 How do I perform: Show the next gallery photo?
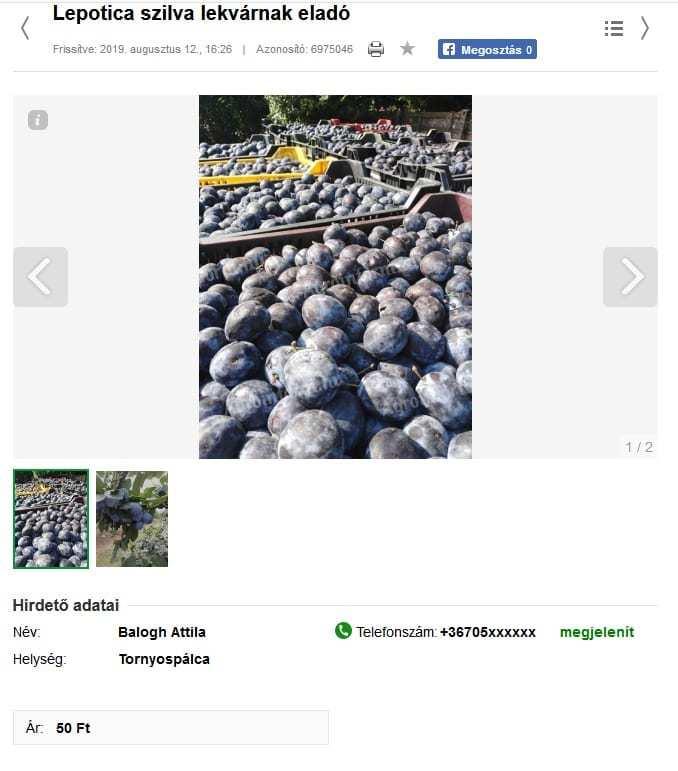click(630, 277)
